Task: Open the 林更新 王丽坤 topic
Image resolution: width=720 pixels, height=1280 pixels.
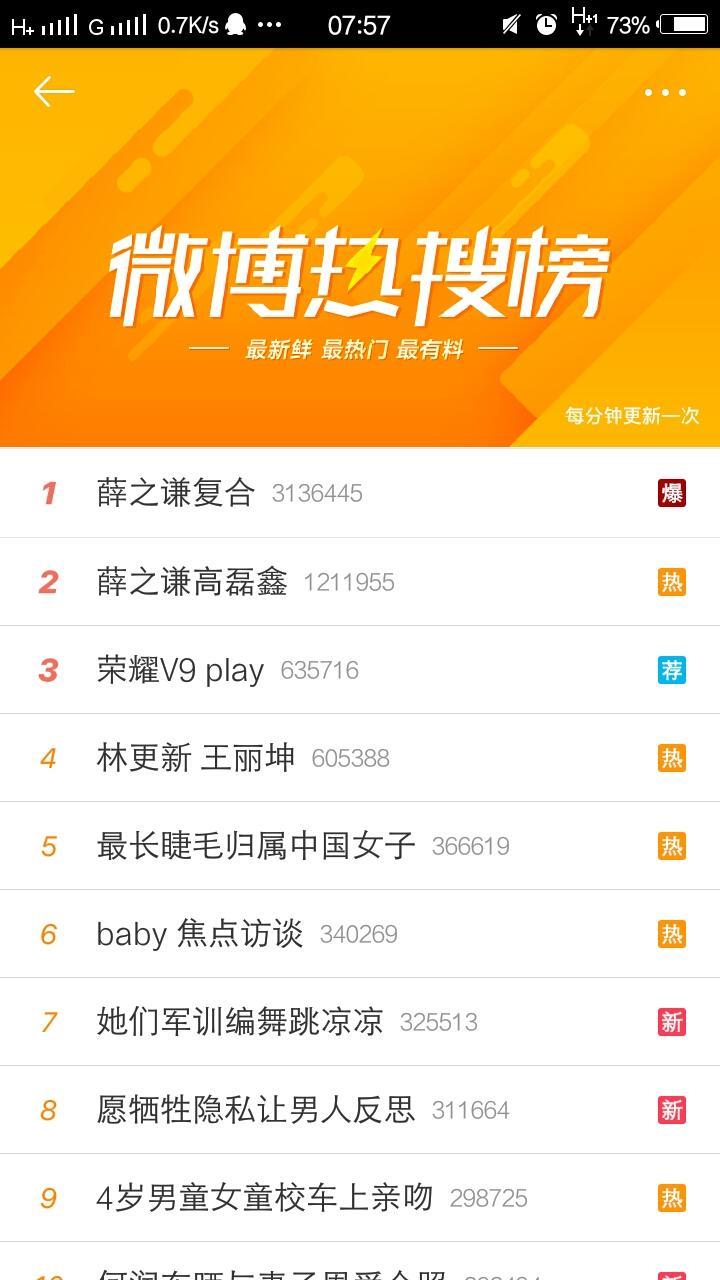Action: [x=196, y=758]
